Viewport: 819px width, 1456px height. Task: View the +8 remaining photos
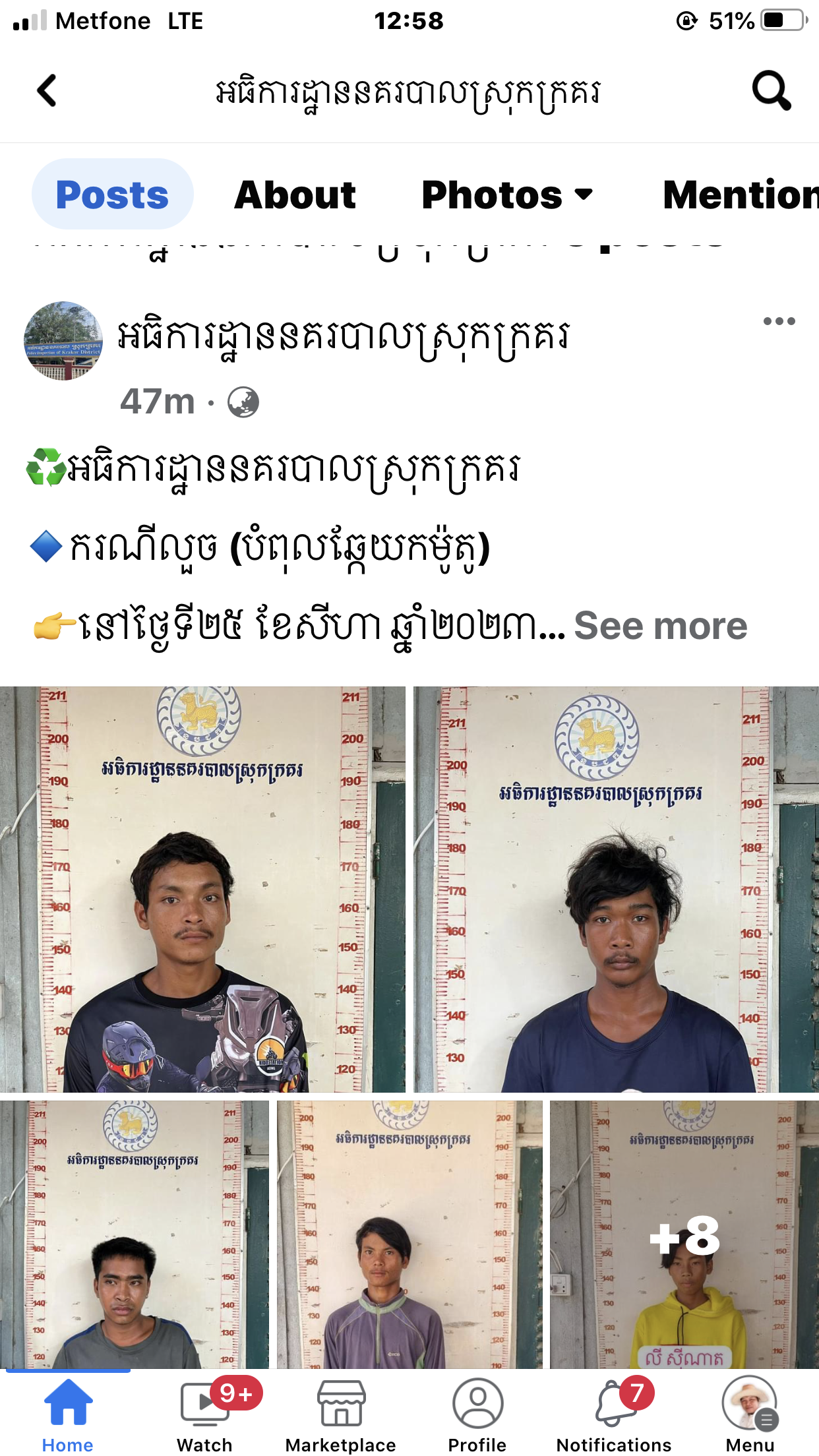684,1234
